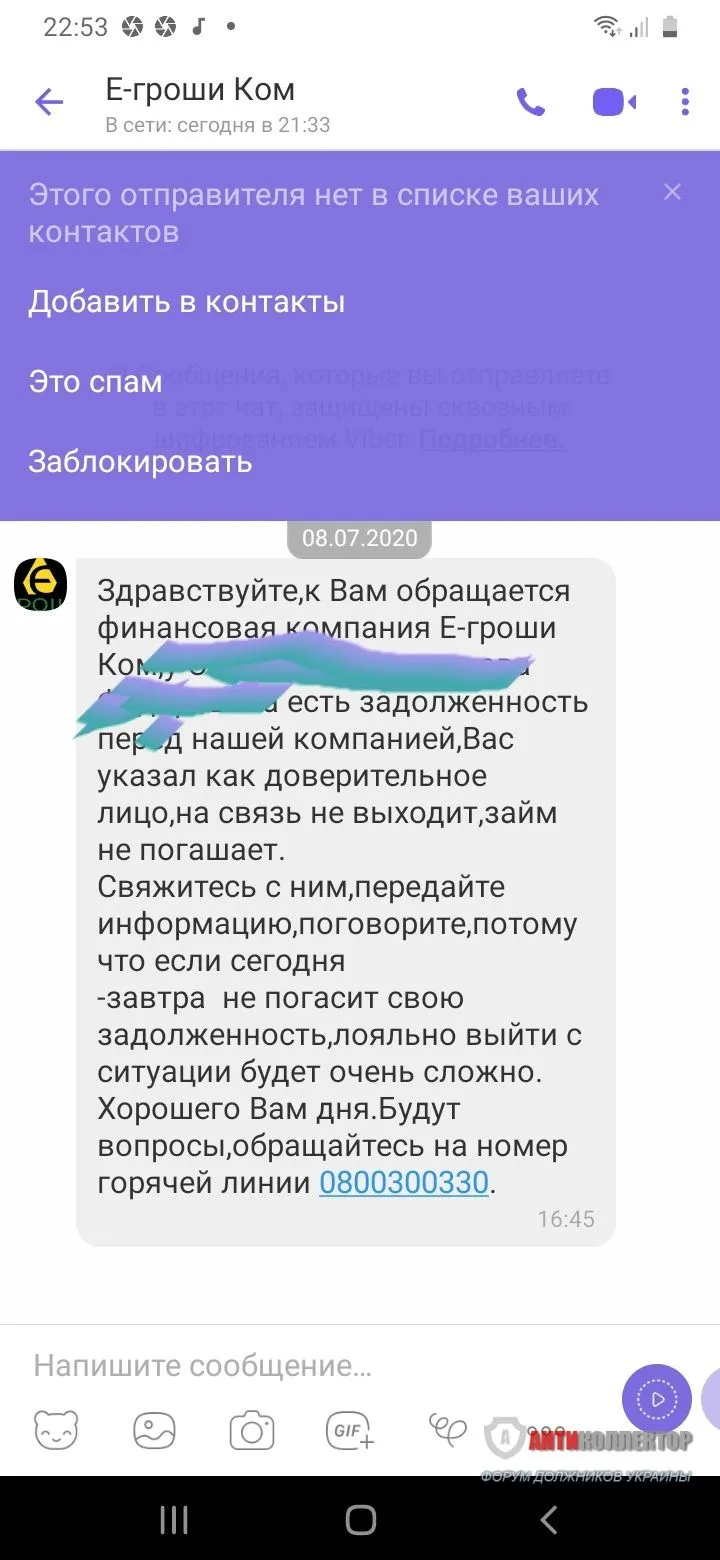Report sender via Это спам

point(95,382)
